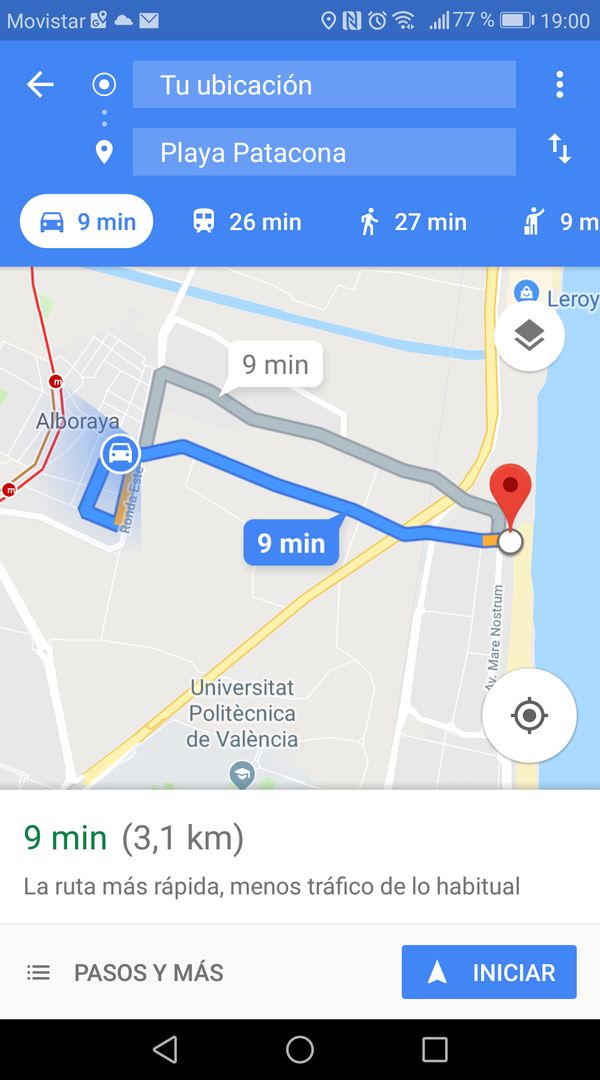The height and width of the screenshot is (1080, 600).
Task: Switch to the ride-hailing tab
Action: point(560,221)
